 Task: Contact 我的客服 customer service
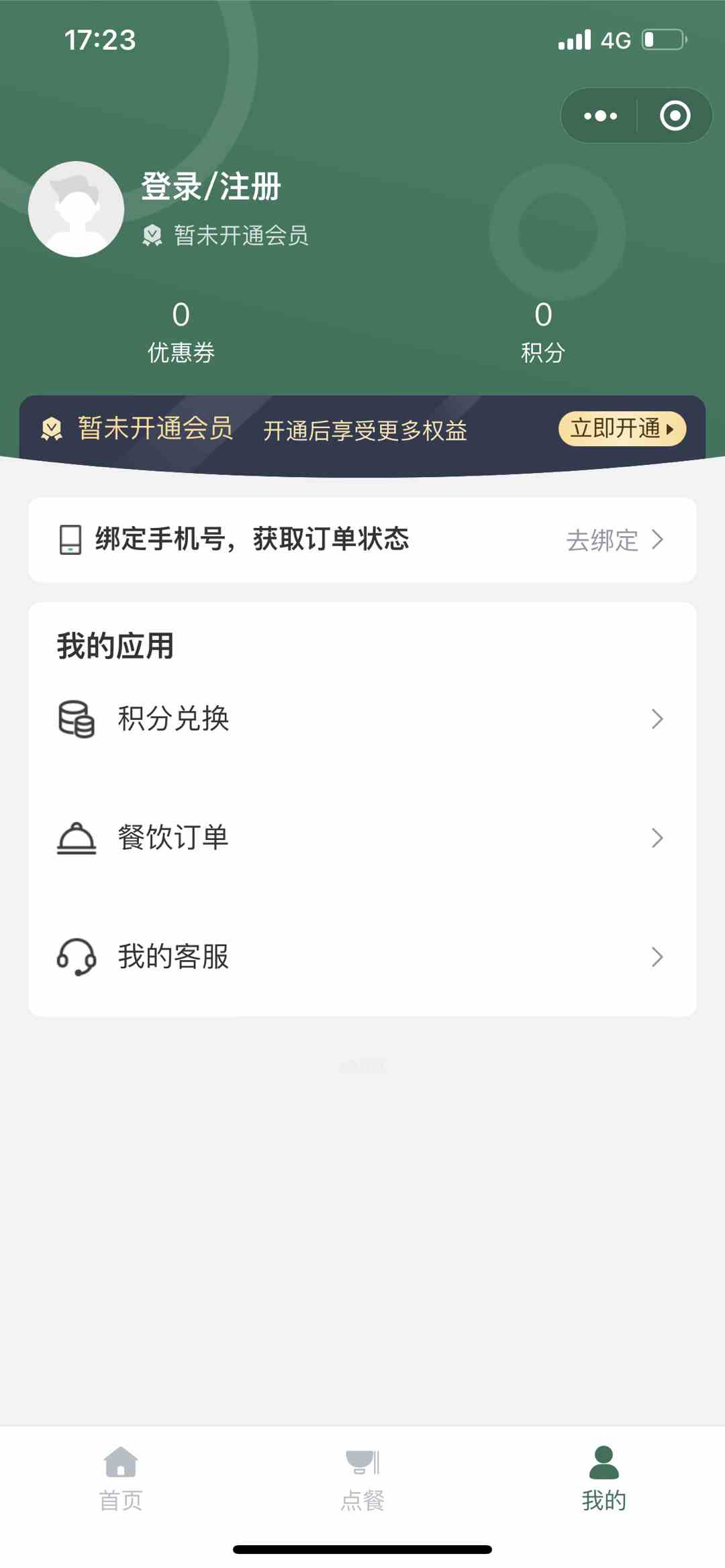362,957
